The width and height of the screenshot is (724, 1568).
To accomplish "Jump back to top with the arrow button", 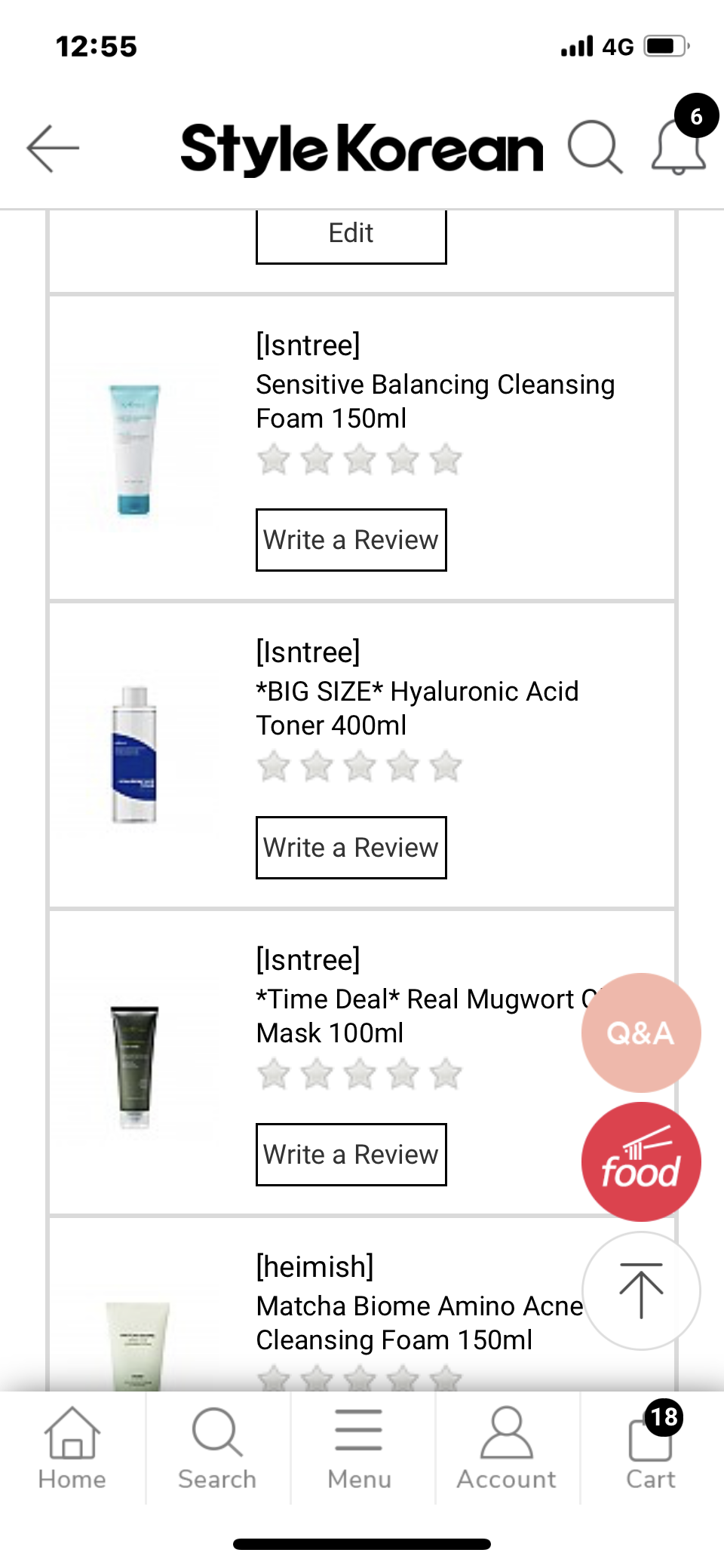I will (x=641, y=1290).
